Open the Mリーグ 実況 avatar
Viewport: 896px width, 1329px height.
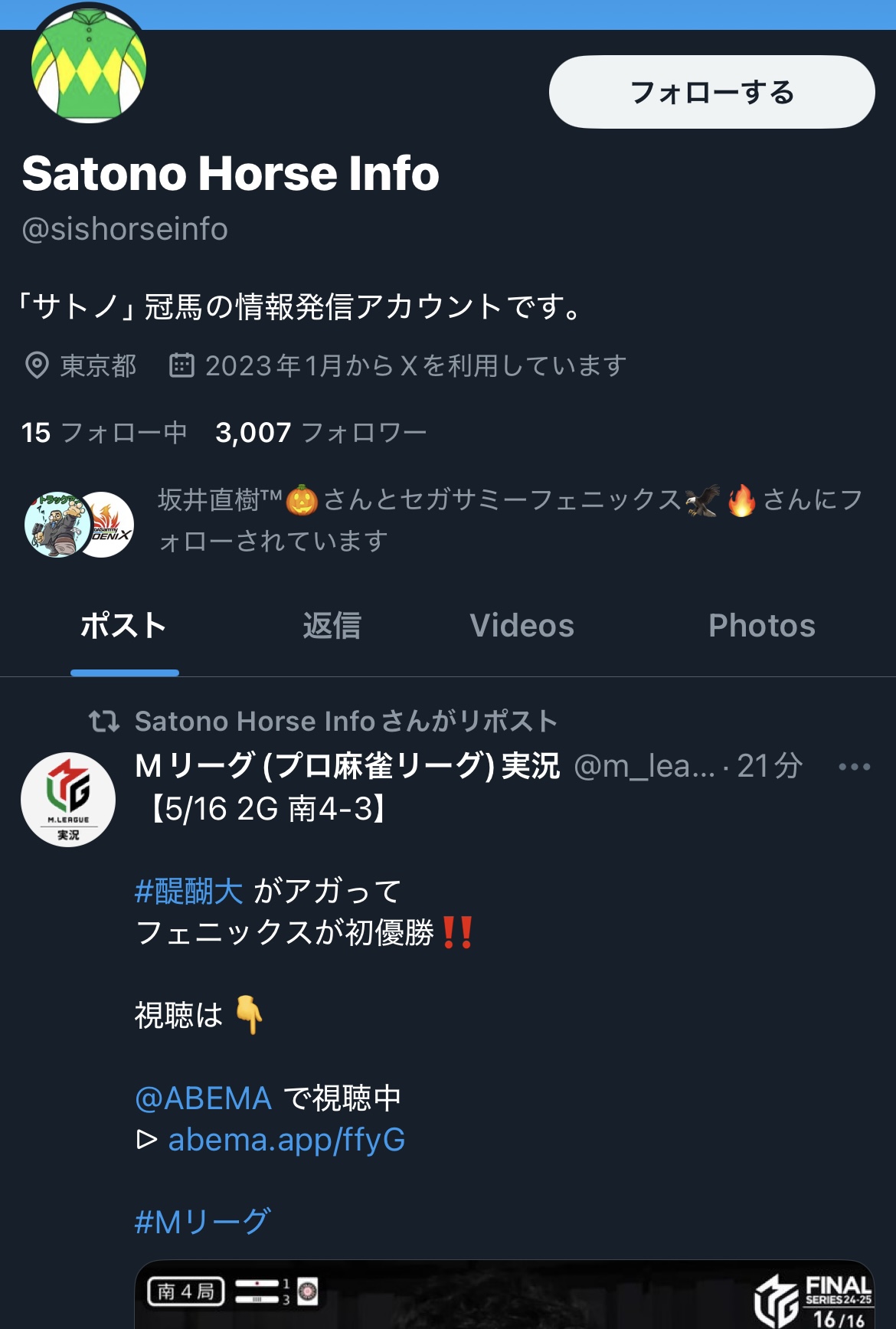coord(68,799)
